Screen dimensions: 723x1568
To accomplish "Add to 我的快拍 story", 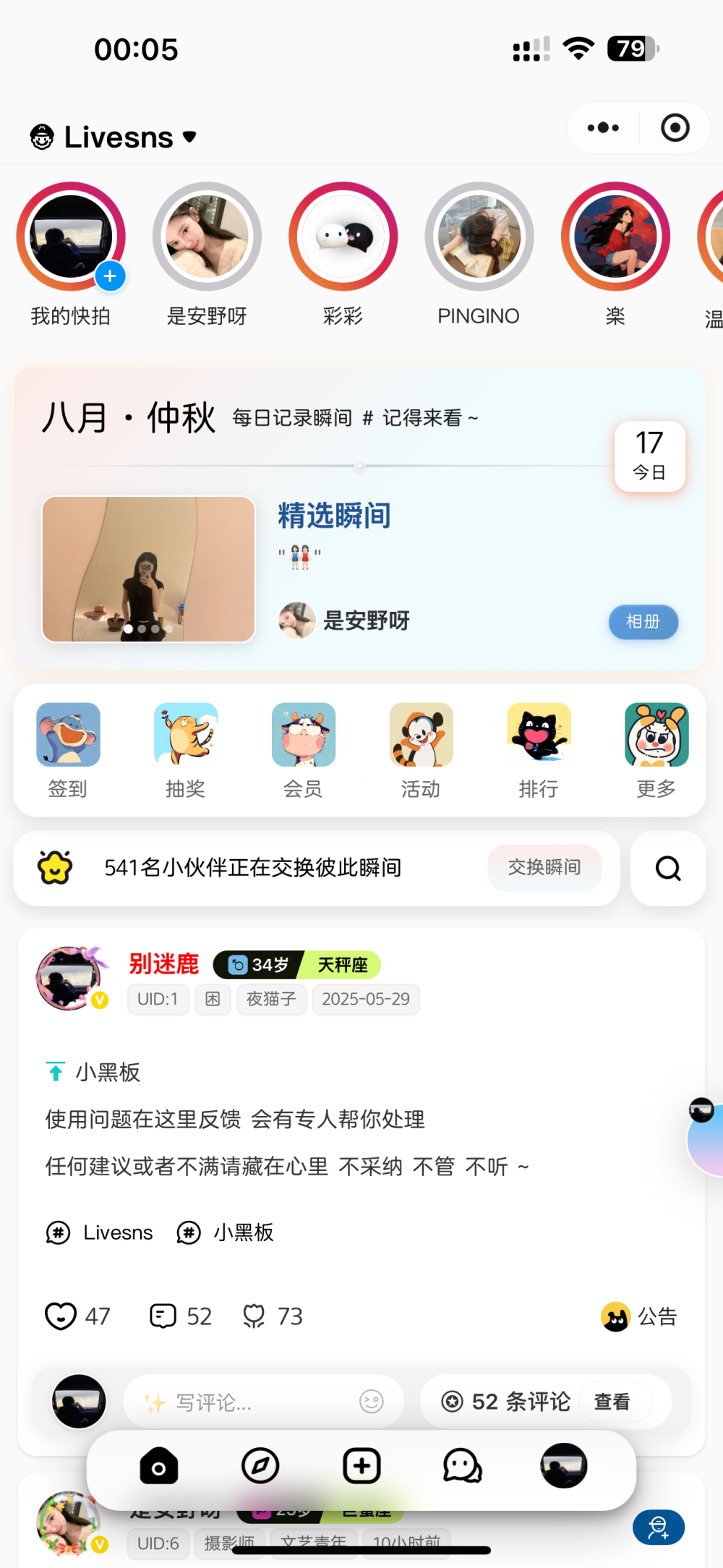I will [110, 276].
